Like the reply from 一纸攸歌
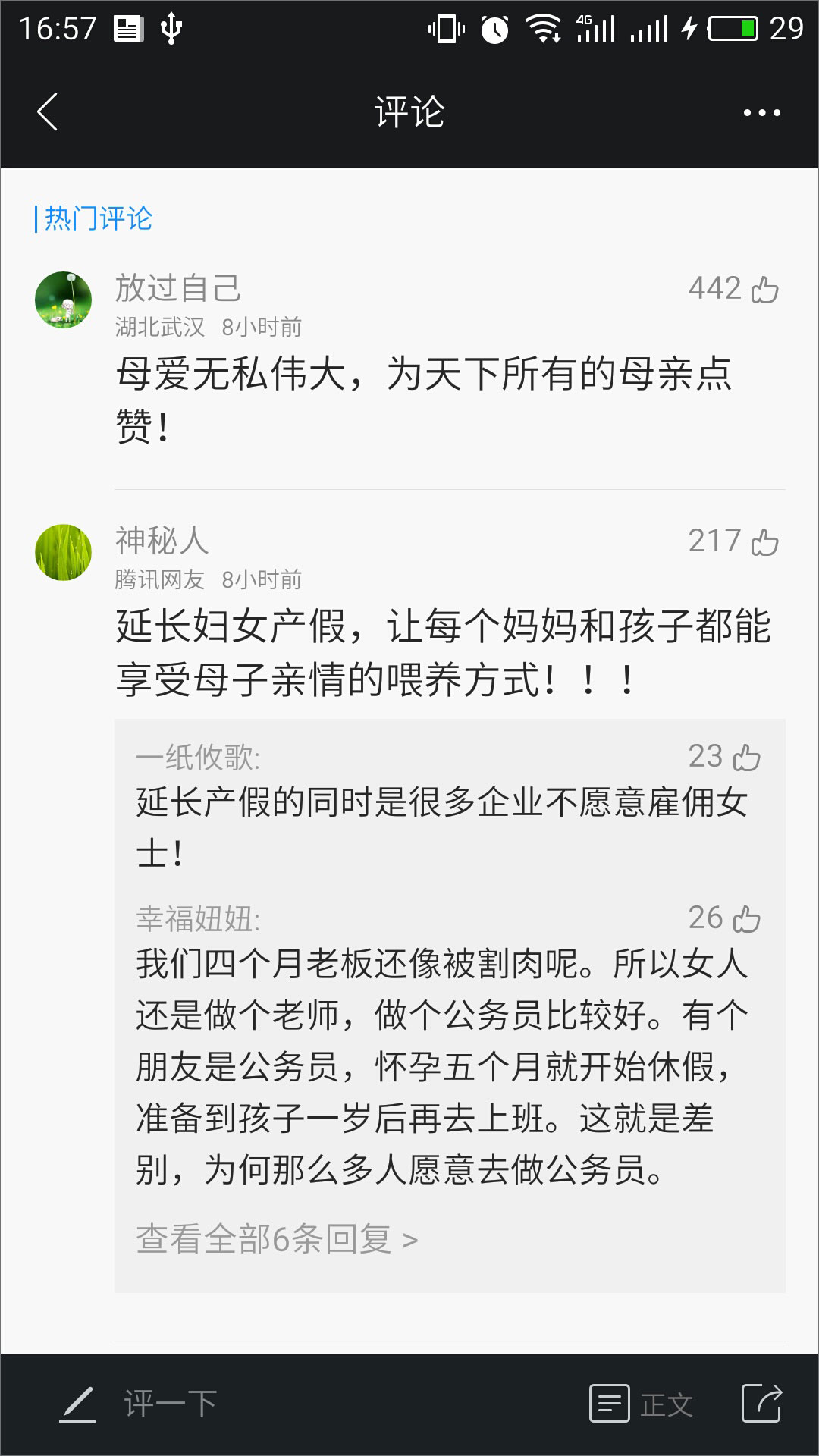Image resolution: width=819 pixels, height=1456 pixels. 745,758
